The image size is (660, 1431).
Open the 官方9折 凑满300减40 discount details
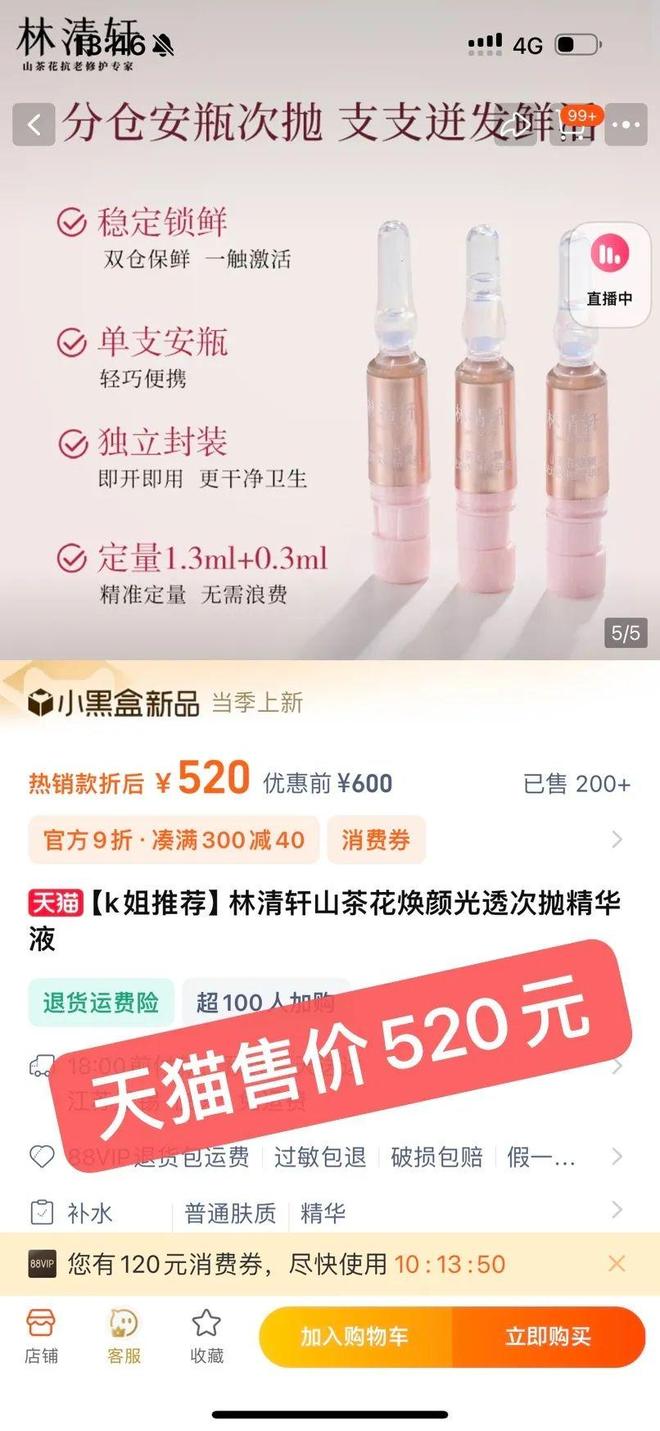pyautogui.click(x=174, y=839)
